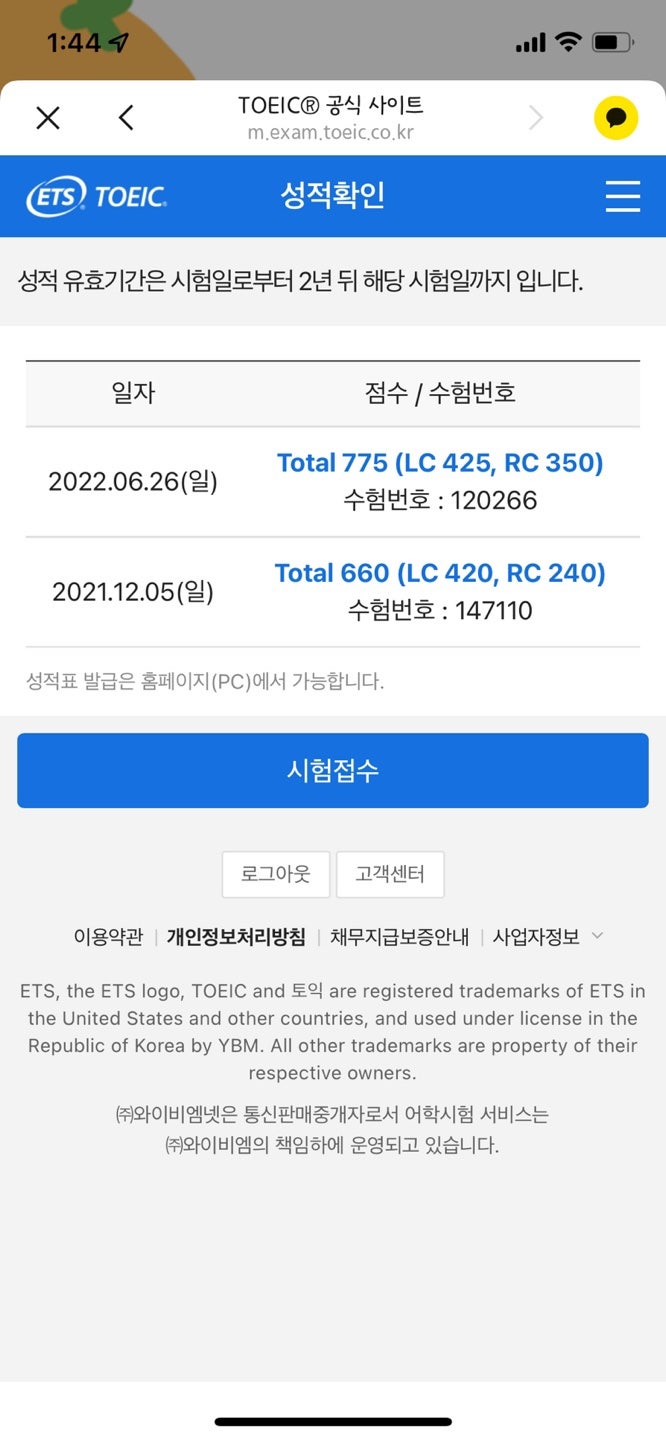The image size is (666, 1440).
Task: Open the Total 775 score details
Action: [440, 463]
